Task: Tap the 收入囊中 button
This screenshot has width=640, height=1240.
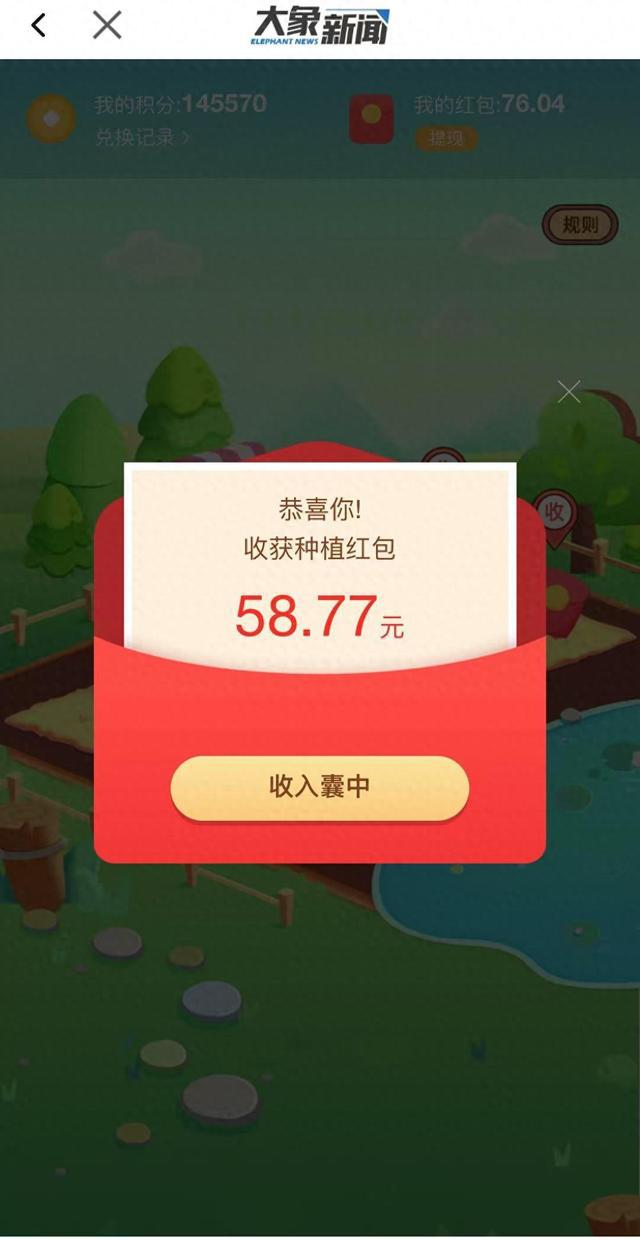Action: [319, 787]
